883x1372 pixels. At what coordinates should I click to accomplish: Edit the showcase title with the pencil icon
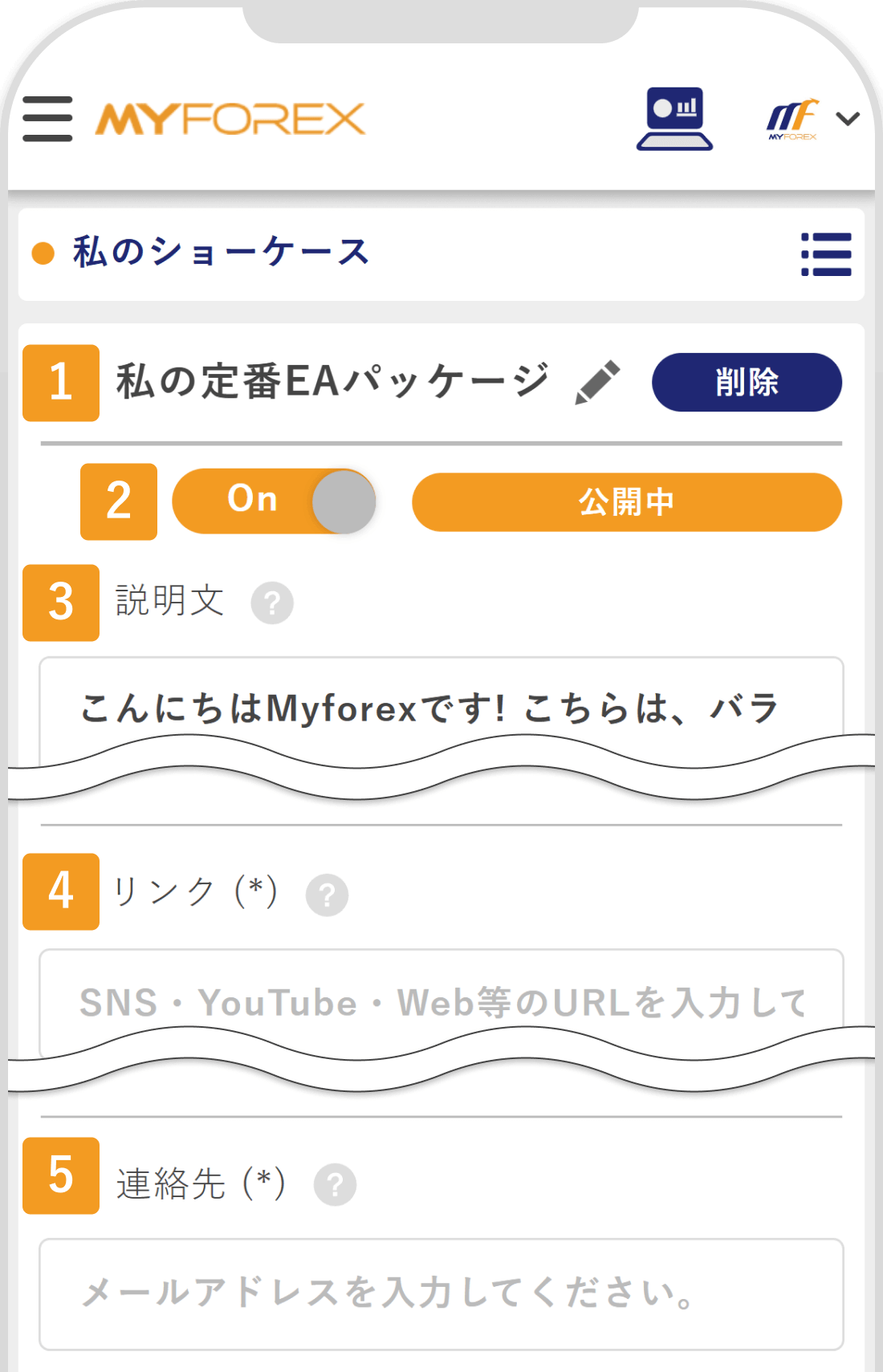pos(597,384)
